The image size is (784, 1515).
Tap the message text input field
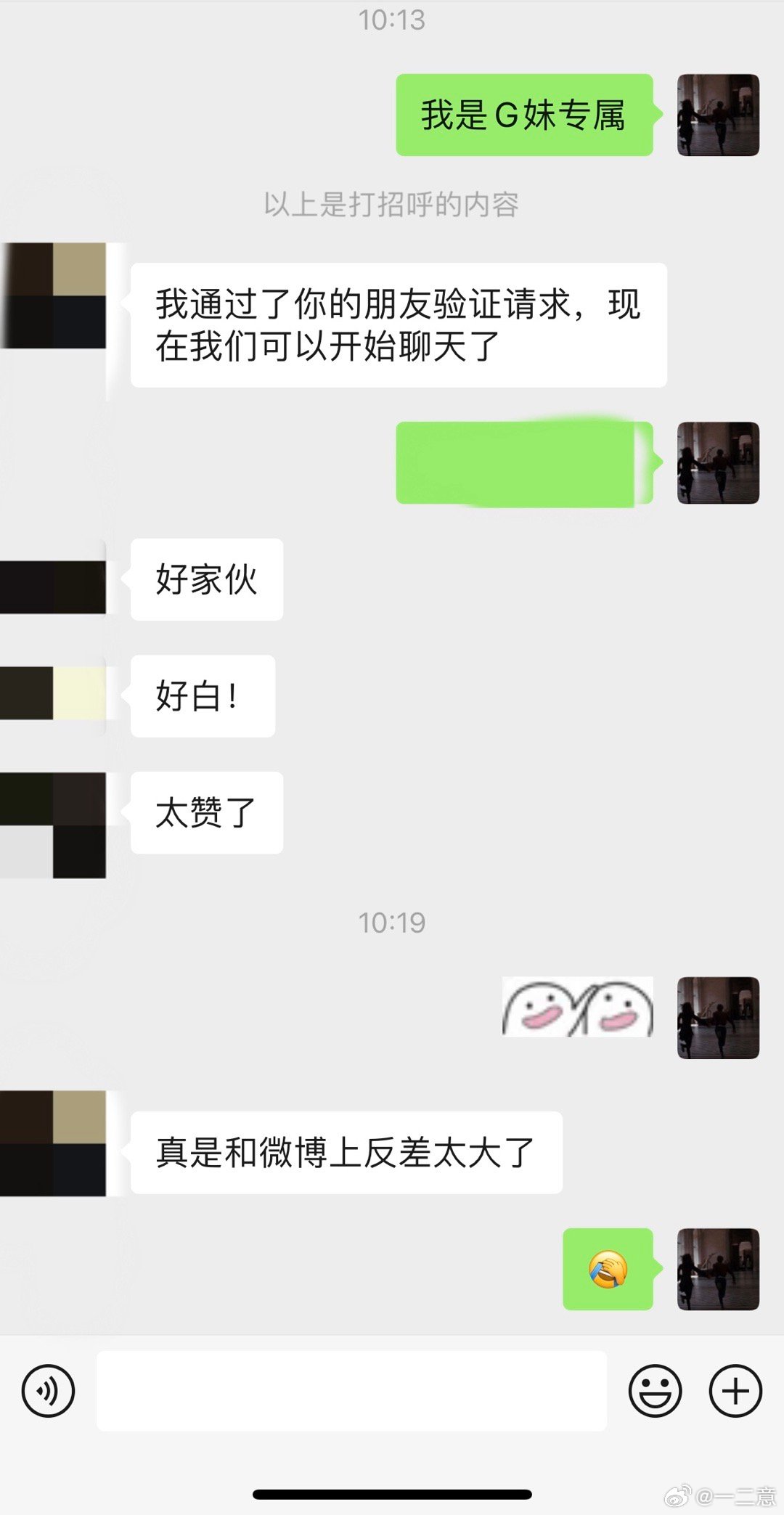click(x=351, y=1391)
